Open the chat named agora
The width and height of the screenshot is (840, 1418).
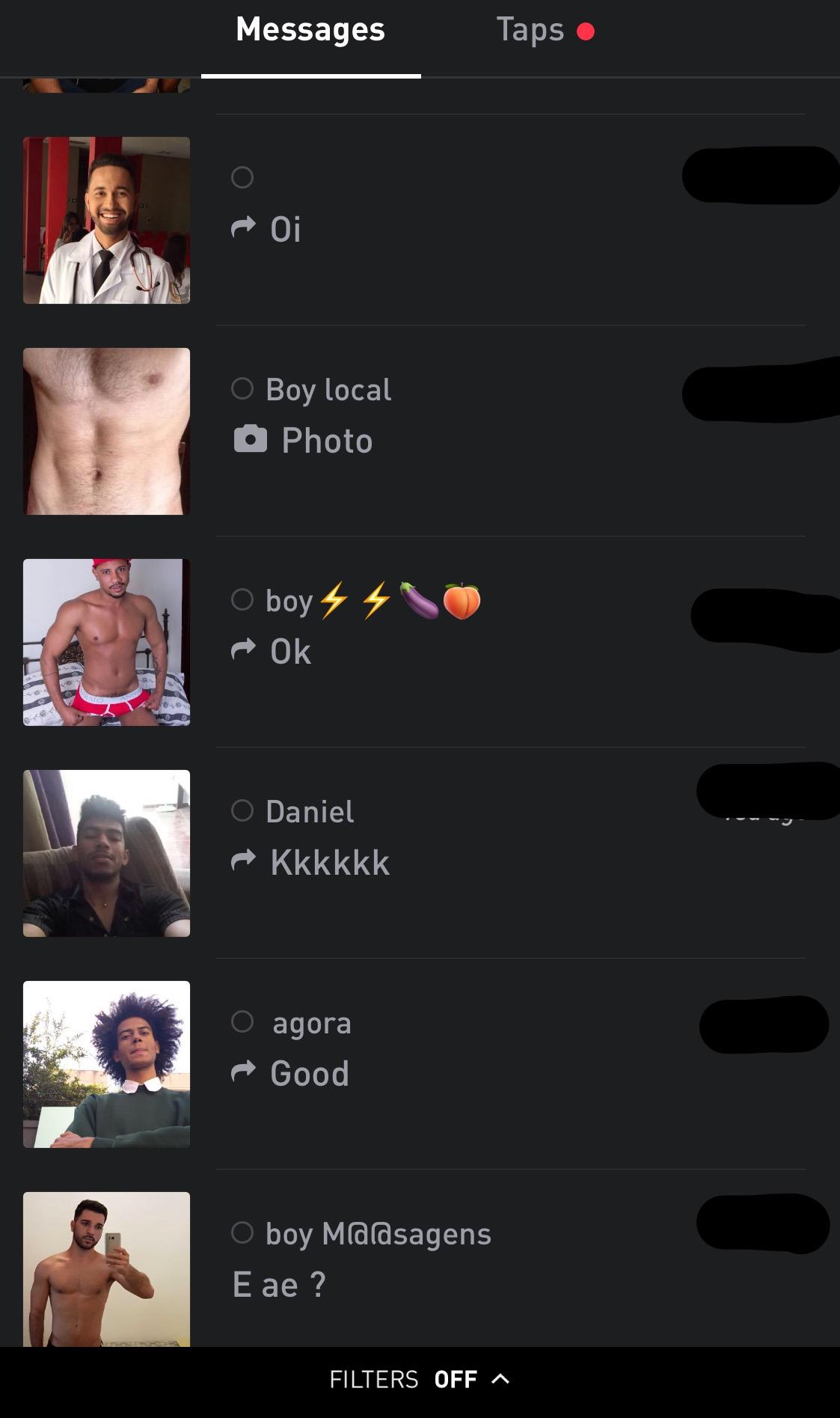coord(420,1064)
